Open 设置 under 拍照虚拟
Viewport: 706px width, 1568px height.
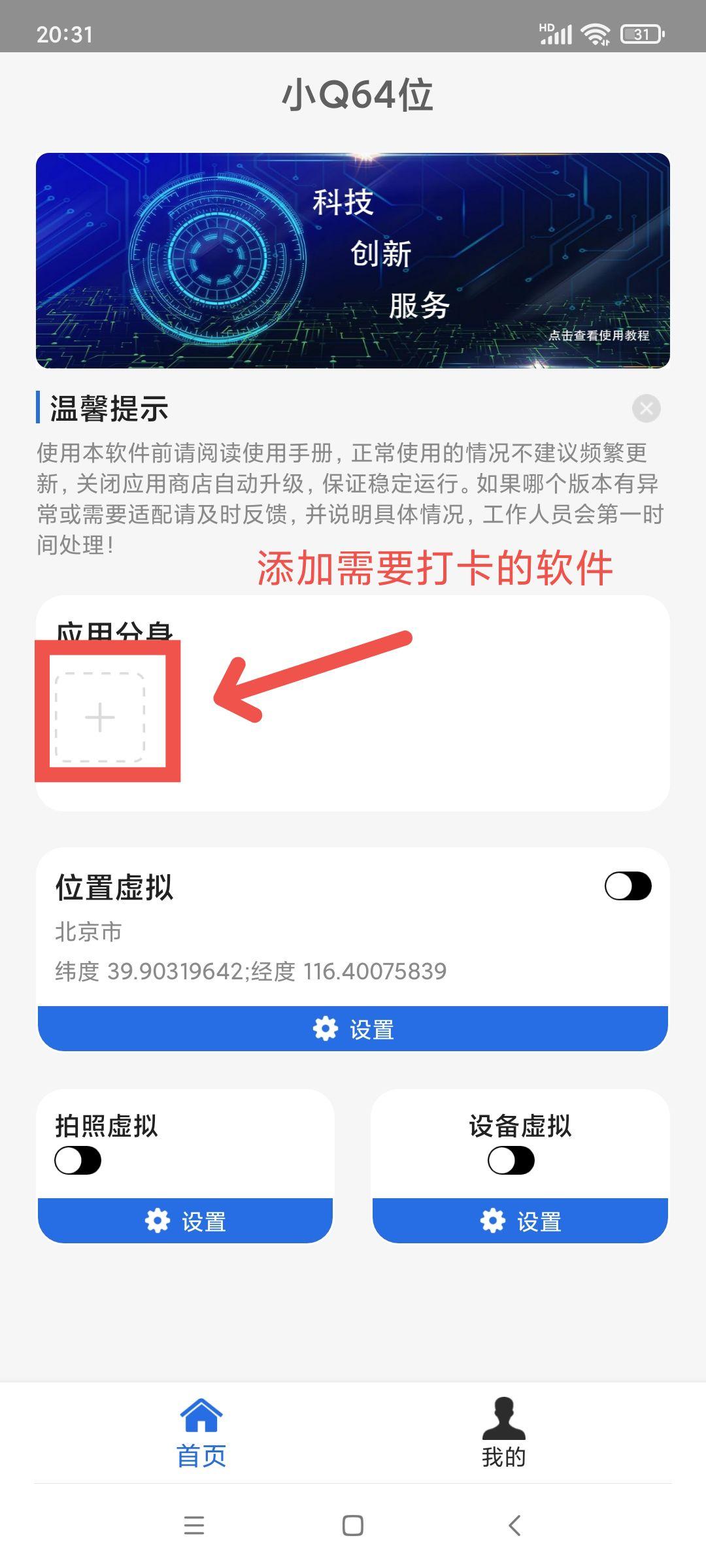[x=186, y=1220]
